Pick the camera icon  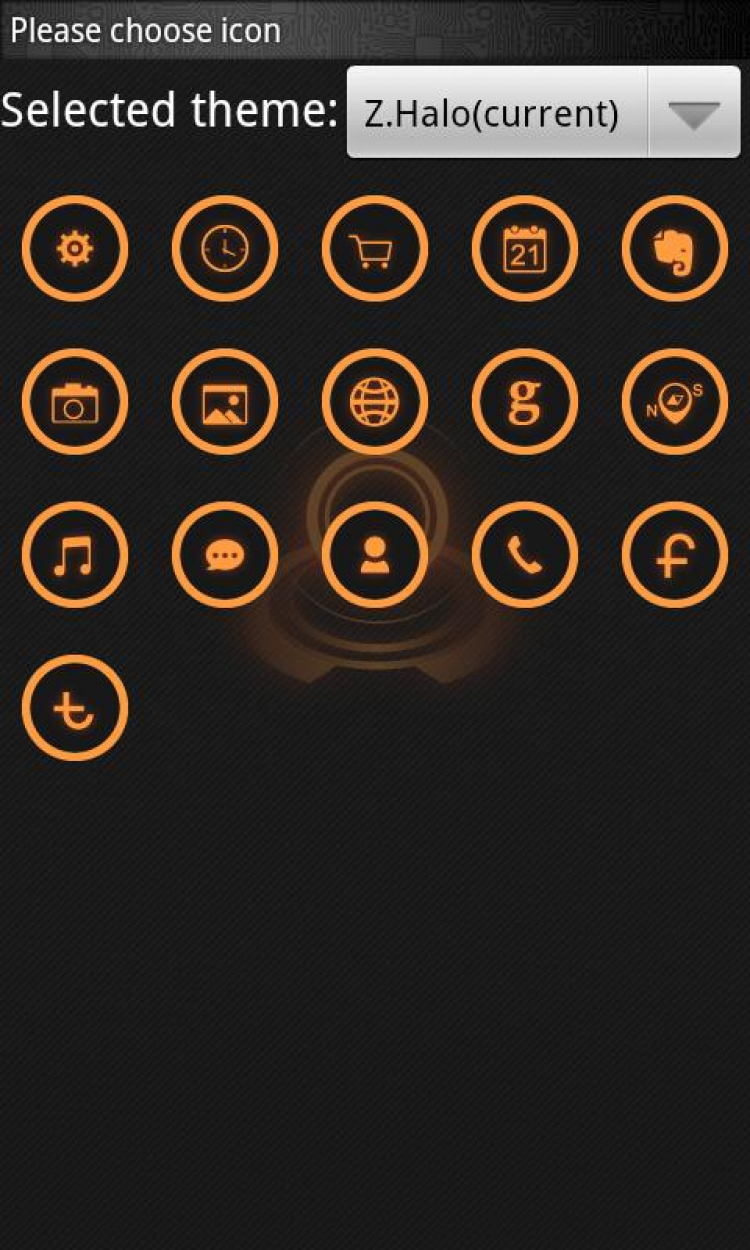point(75,402)
